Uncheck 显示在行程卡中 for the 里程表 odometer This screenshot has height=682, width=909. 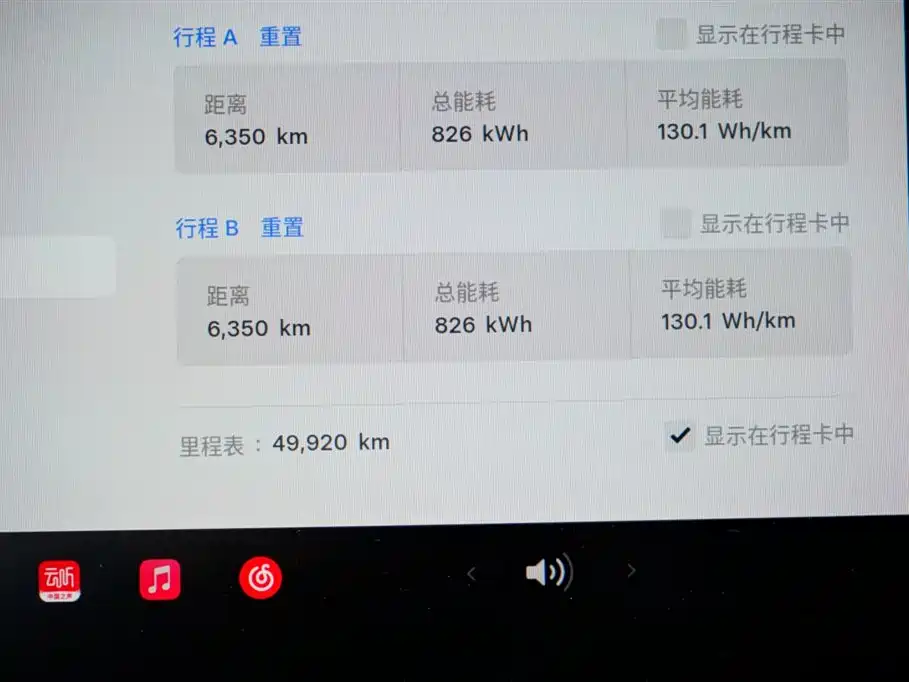pos(680,435)
